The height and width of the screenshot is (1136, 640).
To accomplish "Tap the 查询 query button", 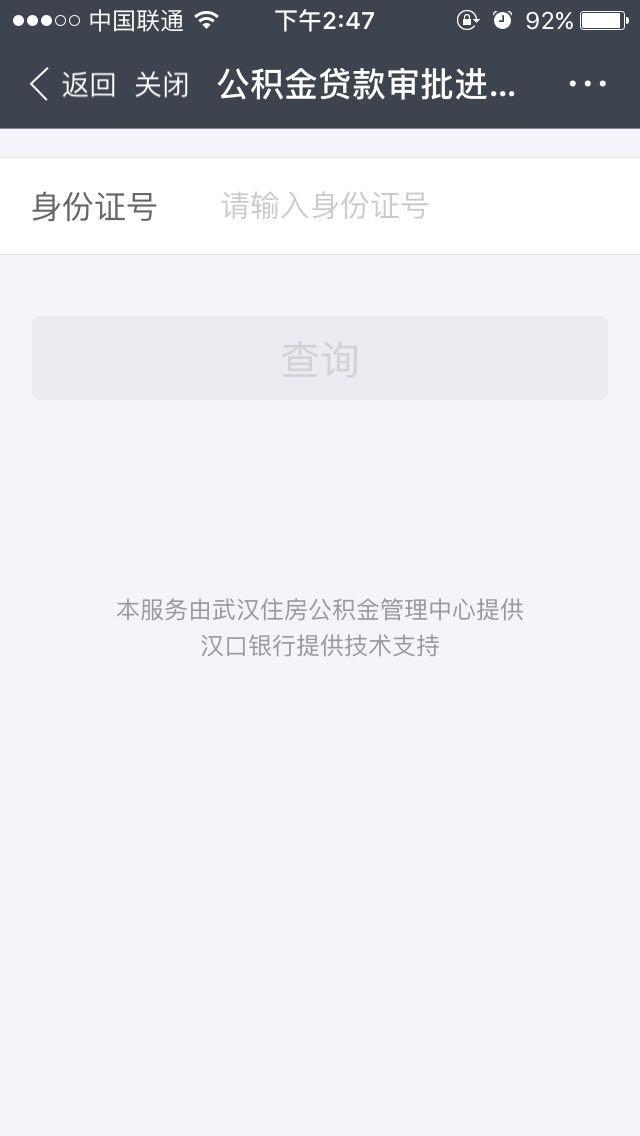I will click(320, 358).
